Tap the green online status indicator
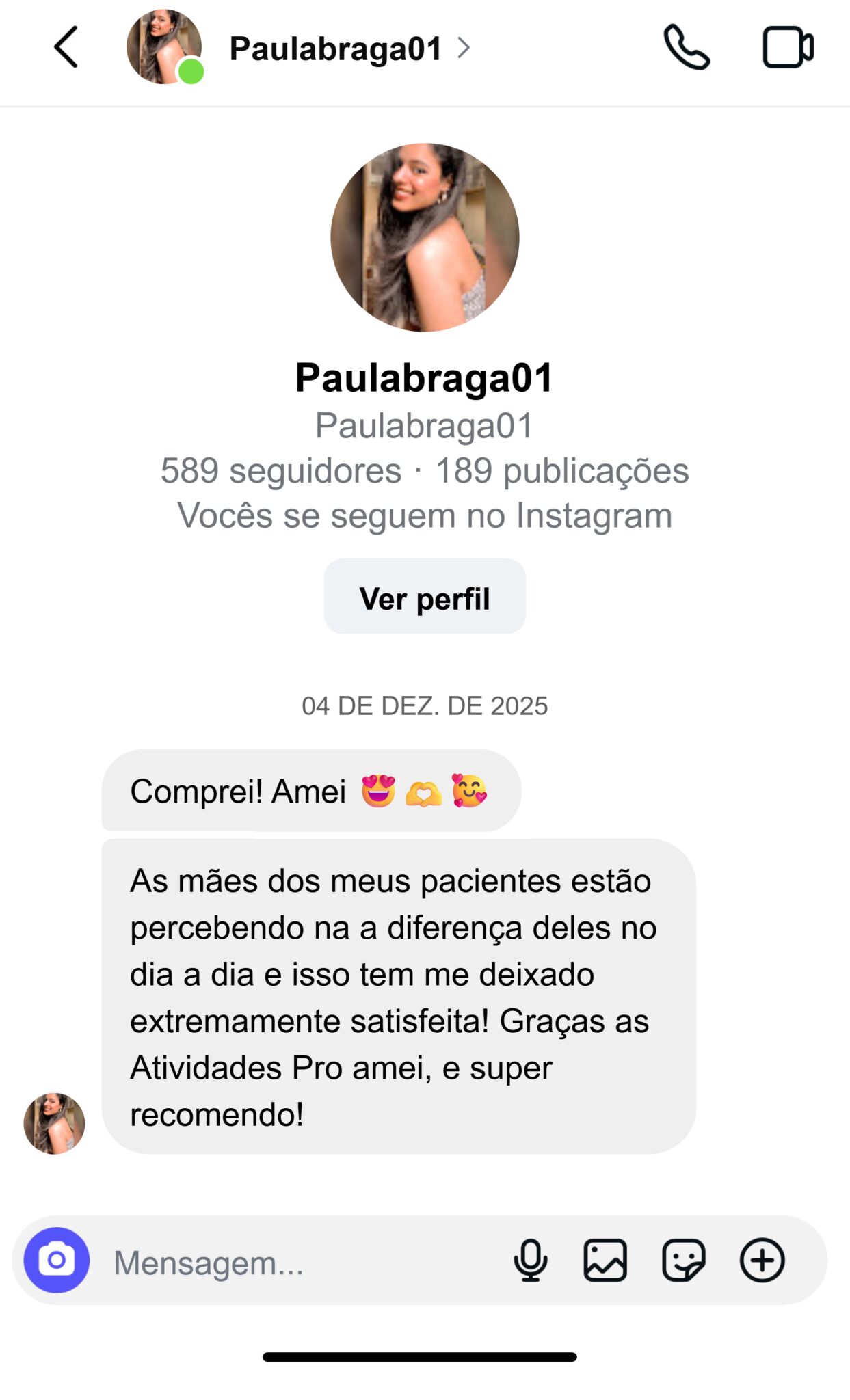Screen dimensions: 850x1400 190,70
